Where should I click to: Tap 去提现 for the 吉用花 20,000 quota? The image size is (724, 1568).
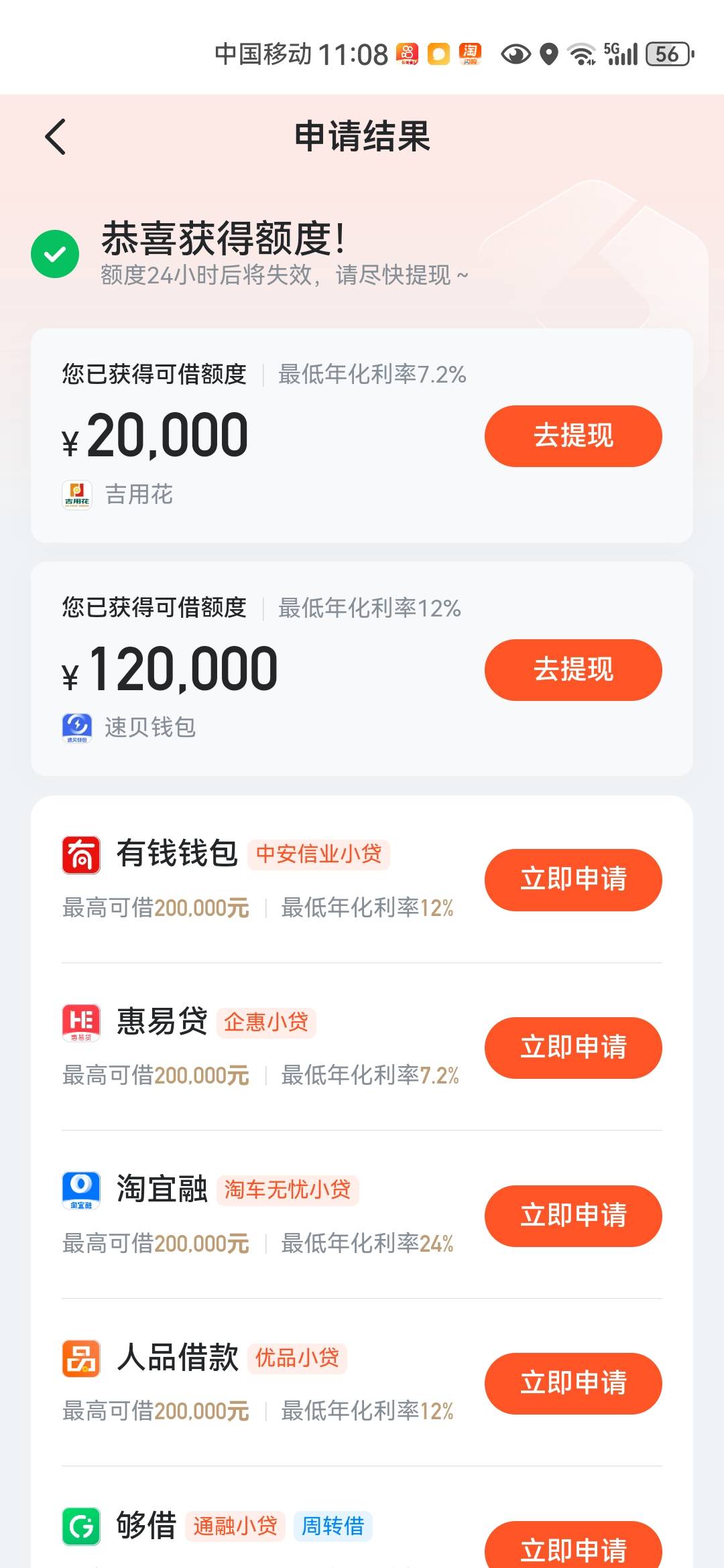[x=573, y=436]
